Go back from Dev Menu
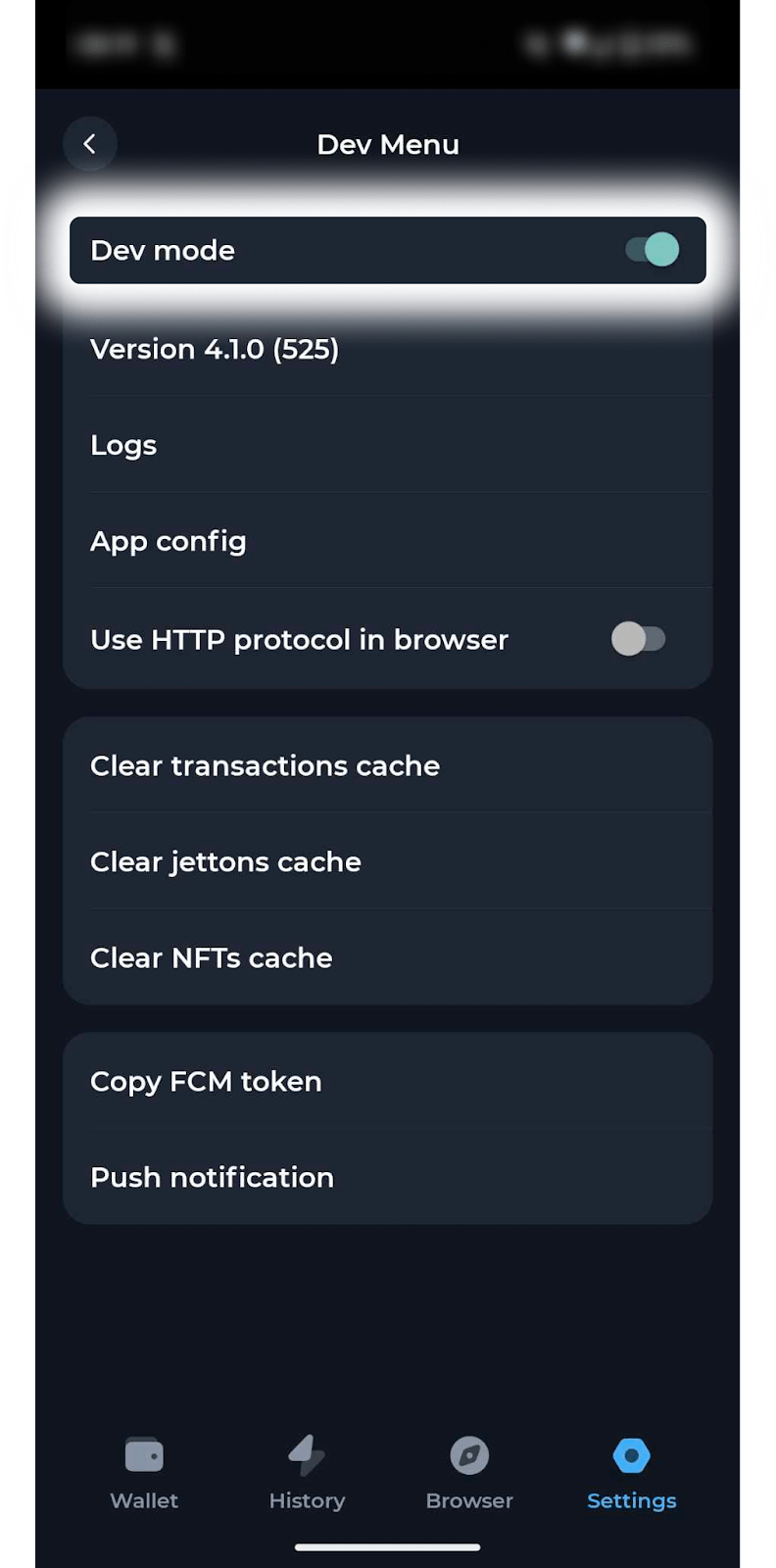 [90, 144]
